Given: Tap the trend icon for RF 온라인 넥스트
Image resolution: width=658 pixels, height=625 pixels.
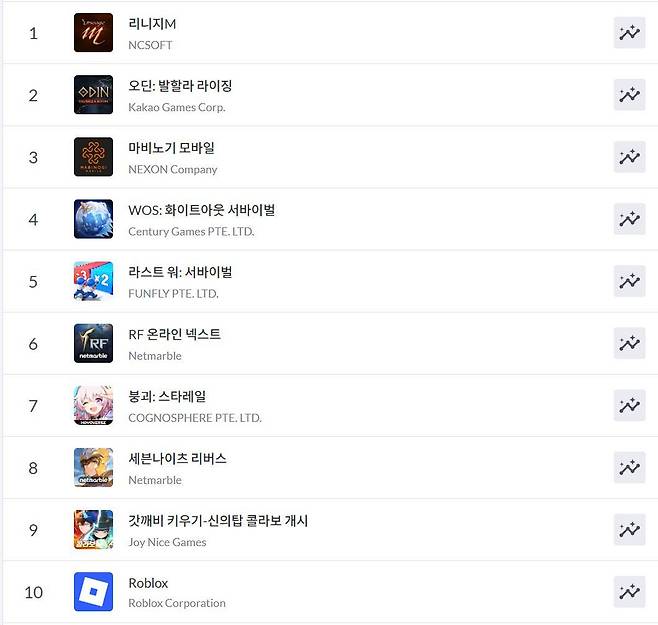Looking at the screenshot, I should 629,343.
